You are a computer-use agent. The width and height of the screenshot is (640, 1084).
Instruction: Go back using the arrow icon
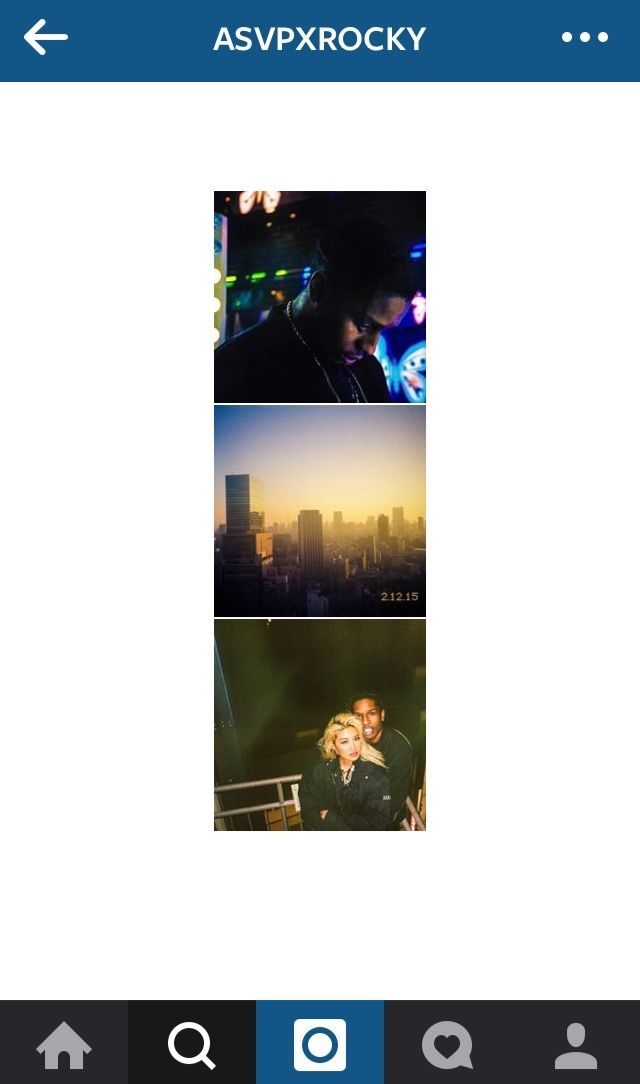[46, 38]
